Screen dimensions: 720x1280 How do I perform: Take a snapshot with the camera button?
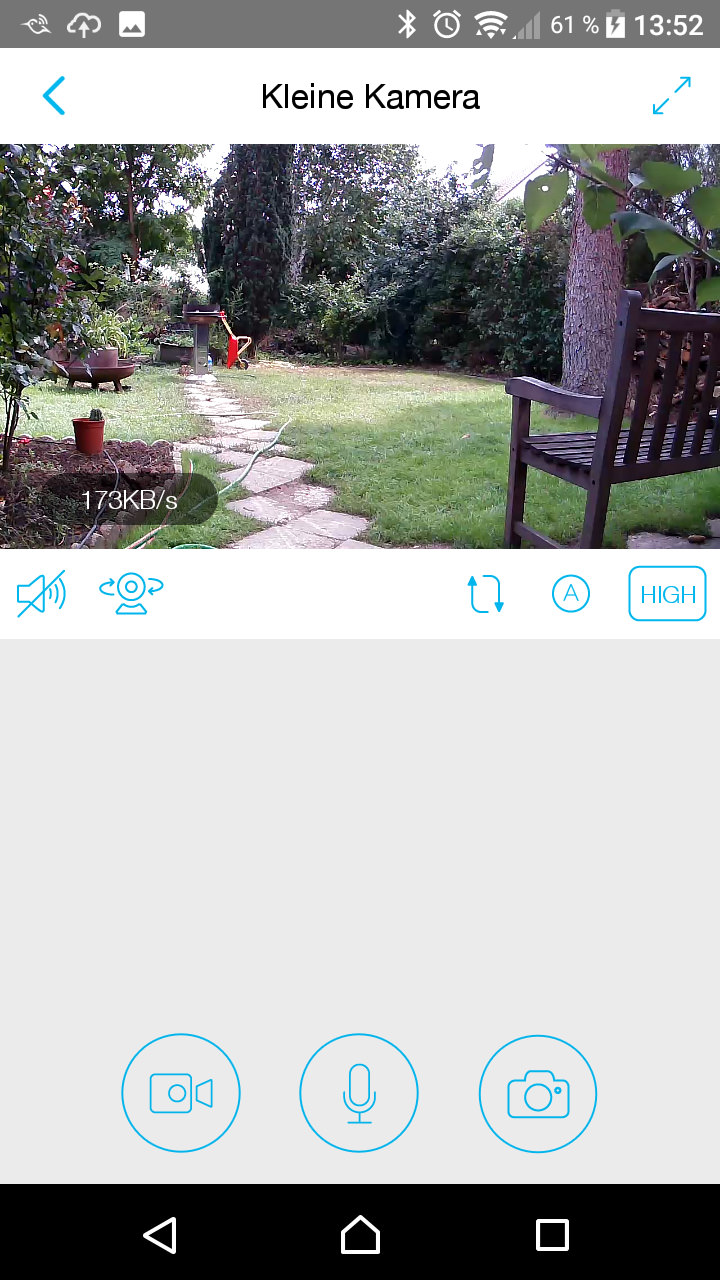pyautogui.click(x=538, y=1093)
